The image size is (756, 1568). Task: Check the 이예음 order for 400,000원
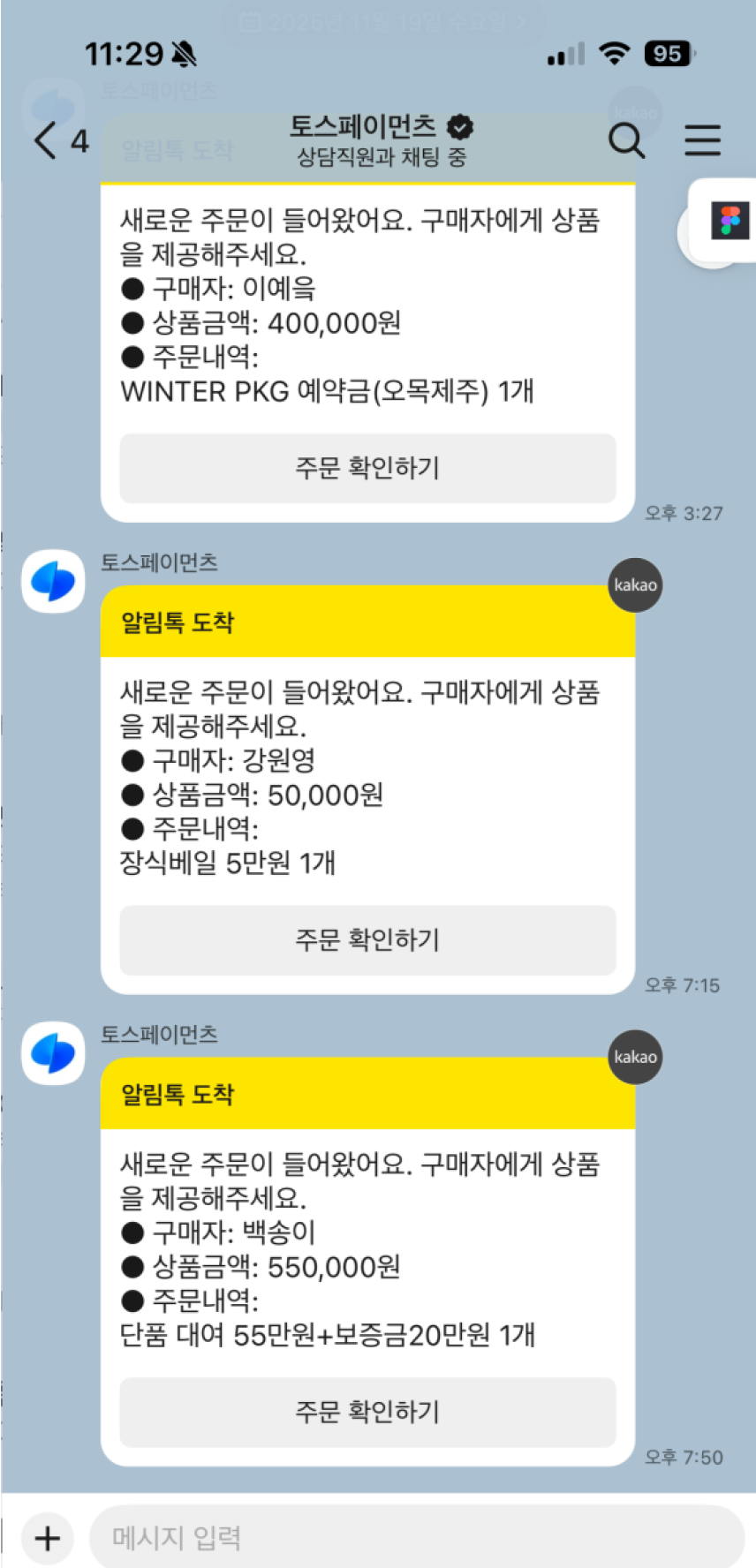click(x=367, y=468)
